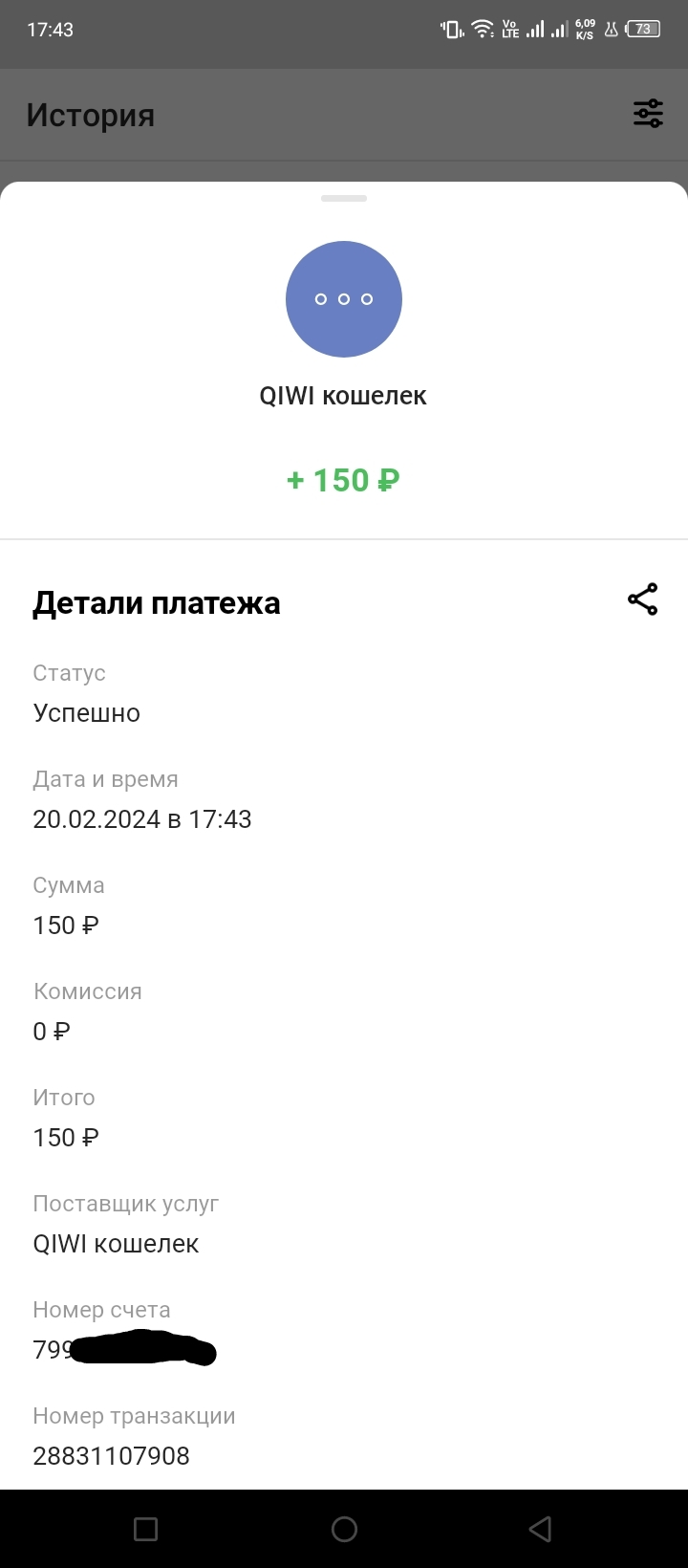Share the payment details
This screenshot has height=1568, width=688.
tap(642, 599)
